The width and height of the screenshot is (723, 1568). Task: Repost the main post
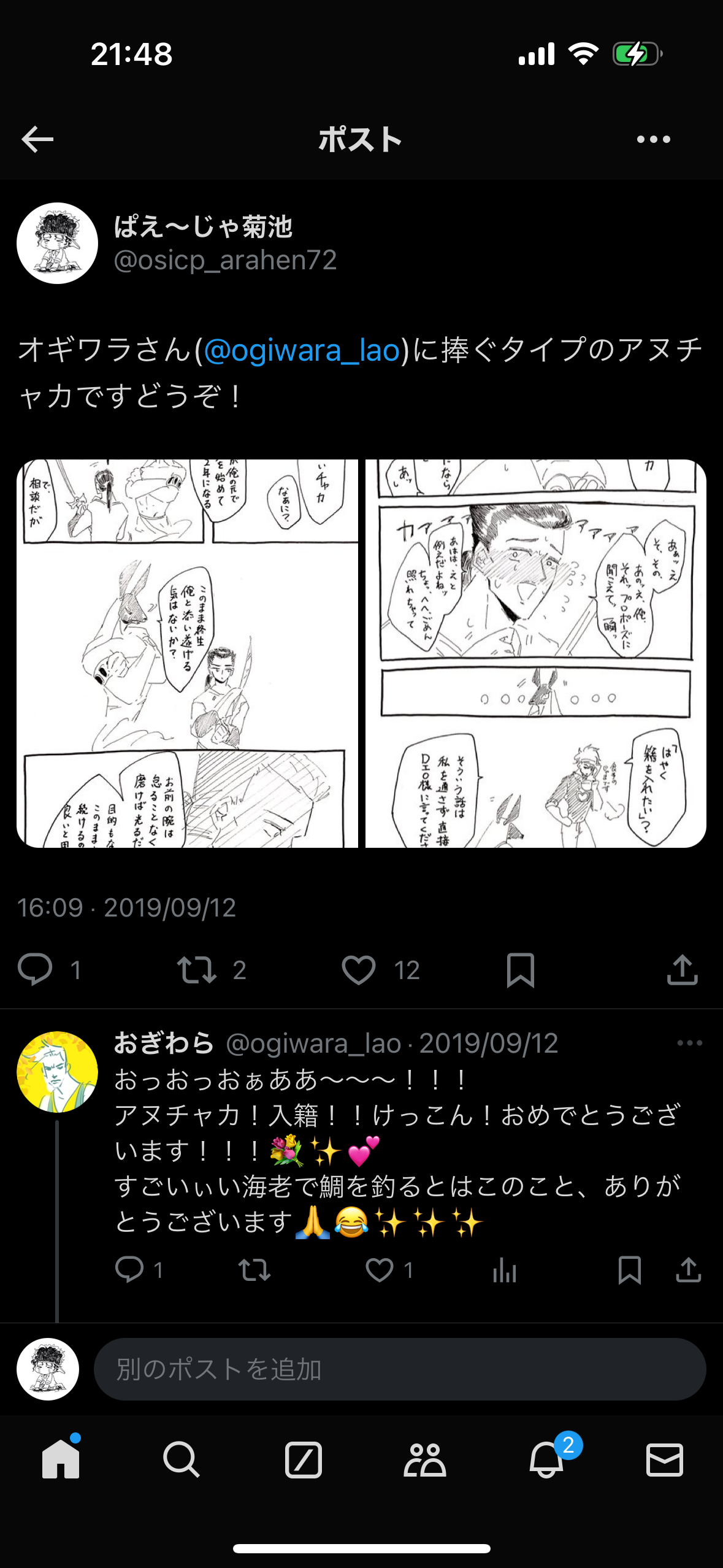point(196,970)
